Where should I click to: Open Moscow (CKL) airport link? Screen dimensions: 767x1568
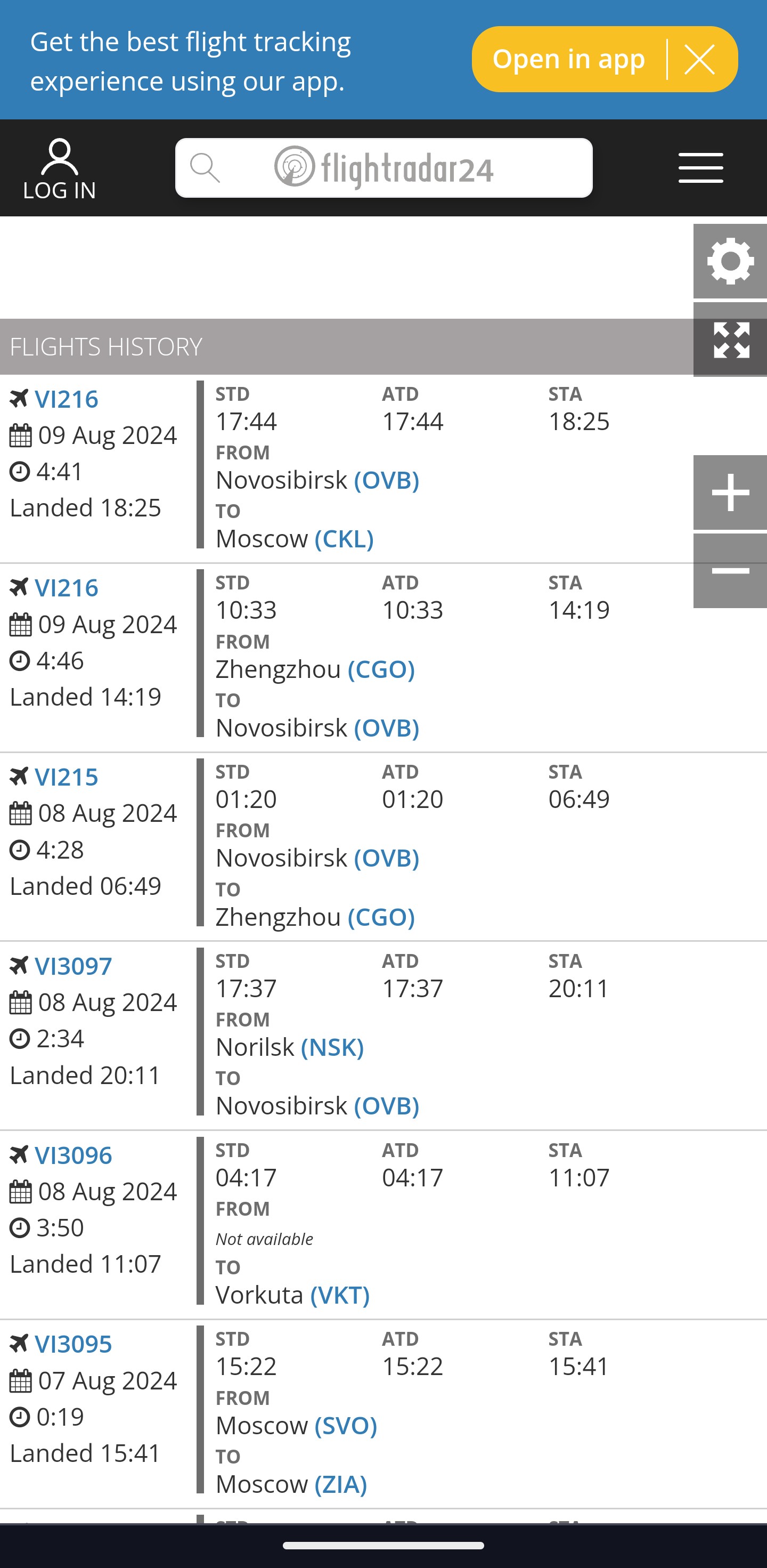[x=295, y=539]
